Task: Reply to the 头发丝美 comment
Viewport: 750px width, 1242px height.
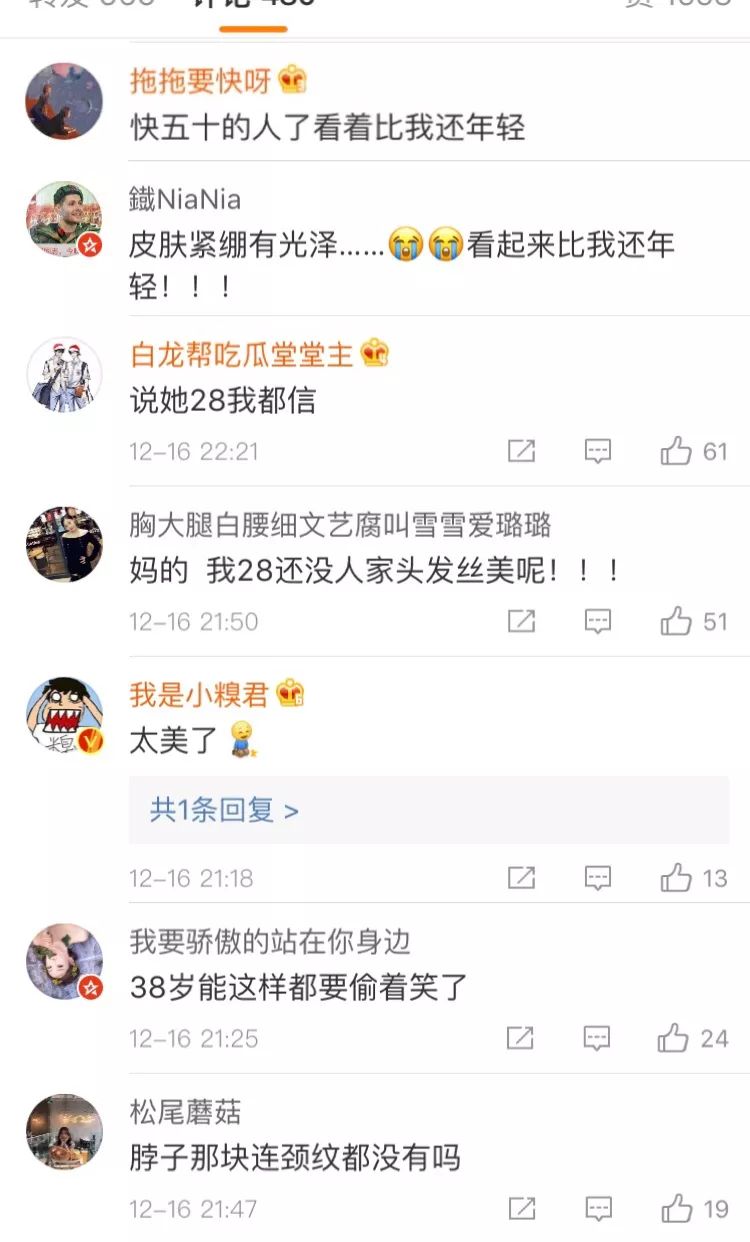Action: (598, 622)
